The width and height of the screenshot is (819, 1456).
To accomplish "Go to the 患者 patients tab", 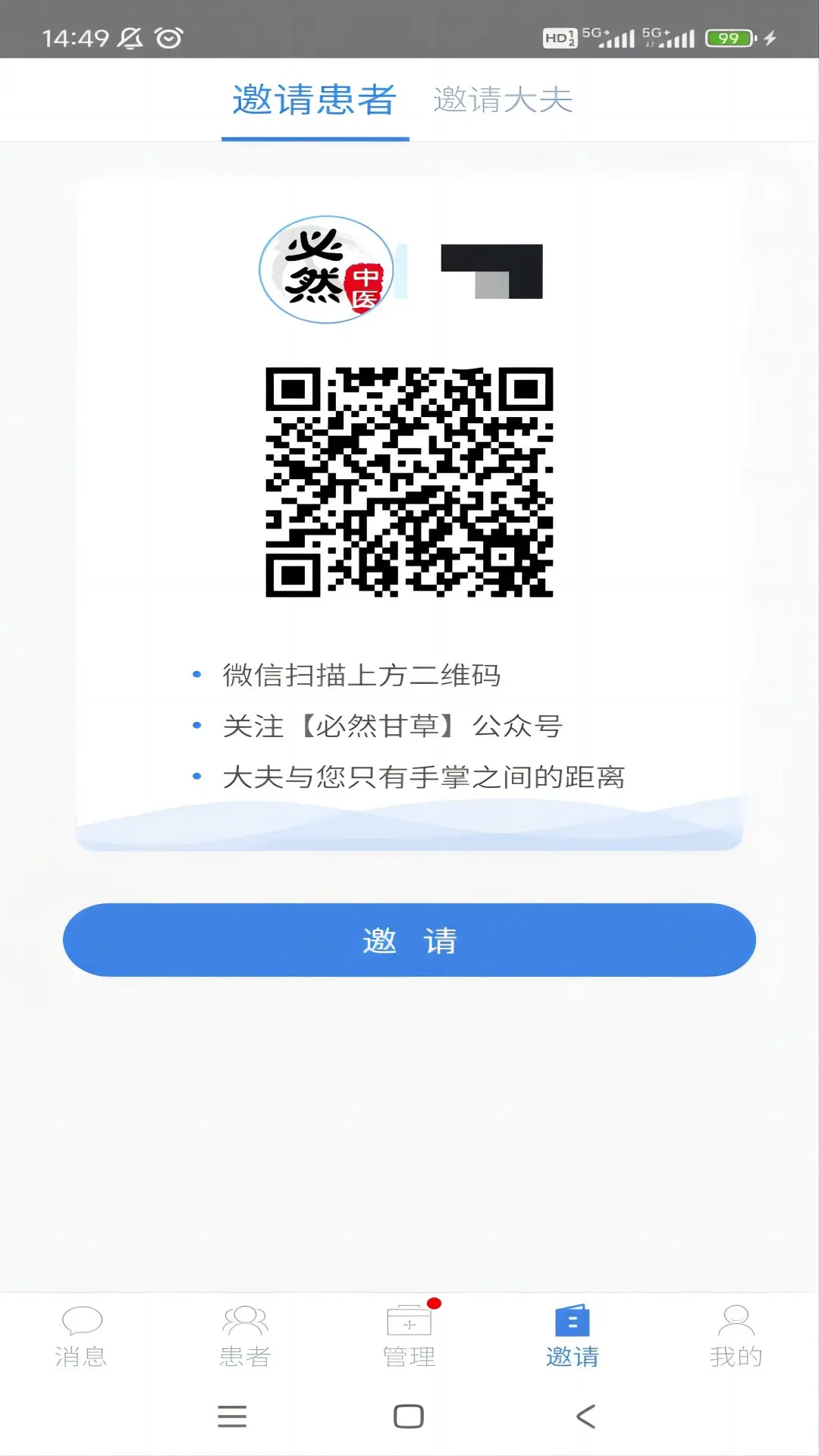I will pos(245,1336).
